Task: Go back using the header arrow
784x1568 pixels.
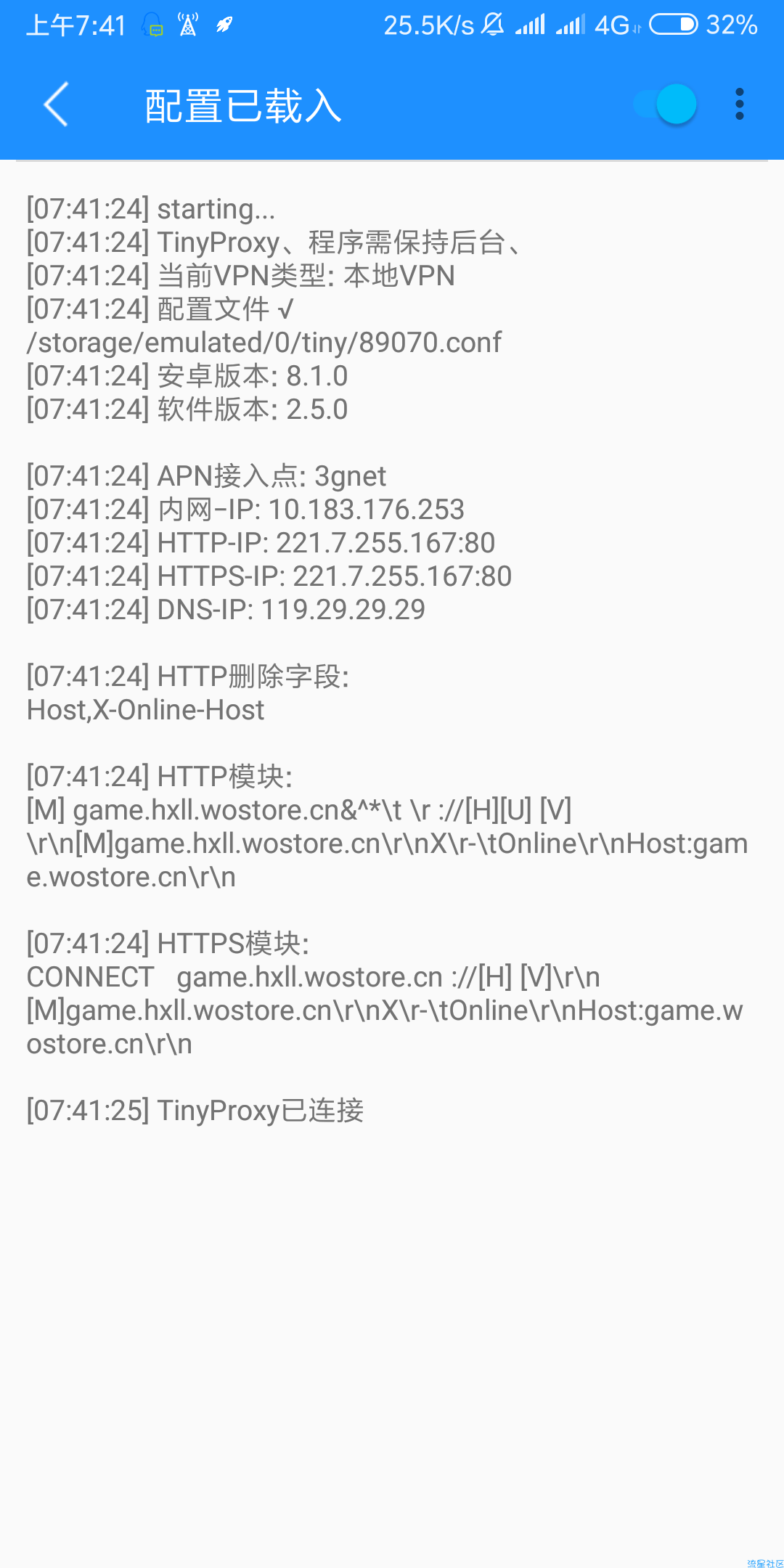Action: 57,105
